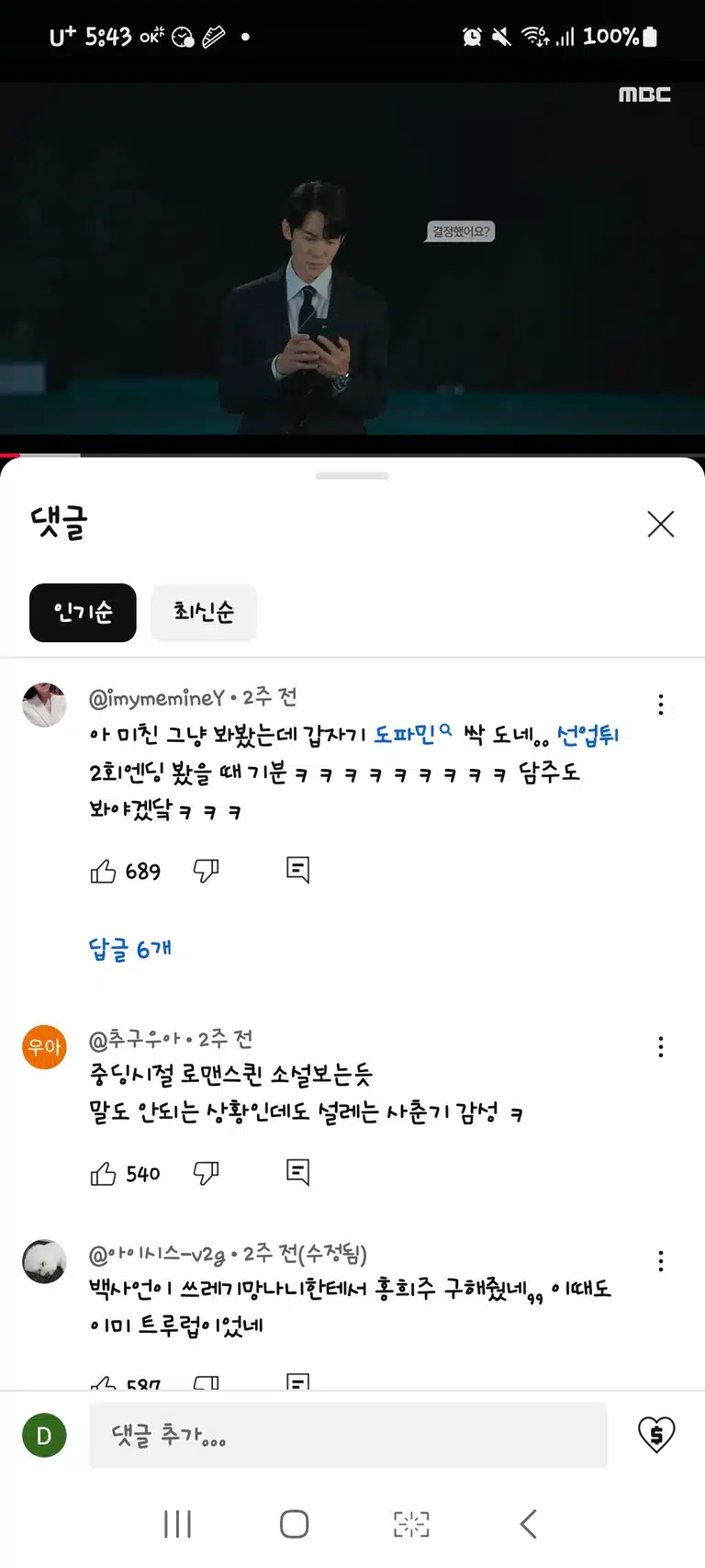Expand the 답글 6개 replies
Viewport: 705px width, 1568px height.
(x=130, y=949)
